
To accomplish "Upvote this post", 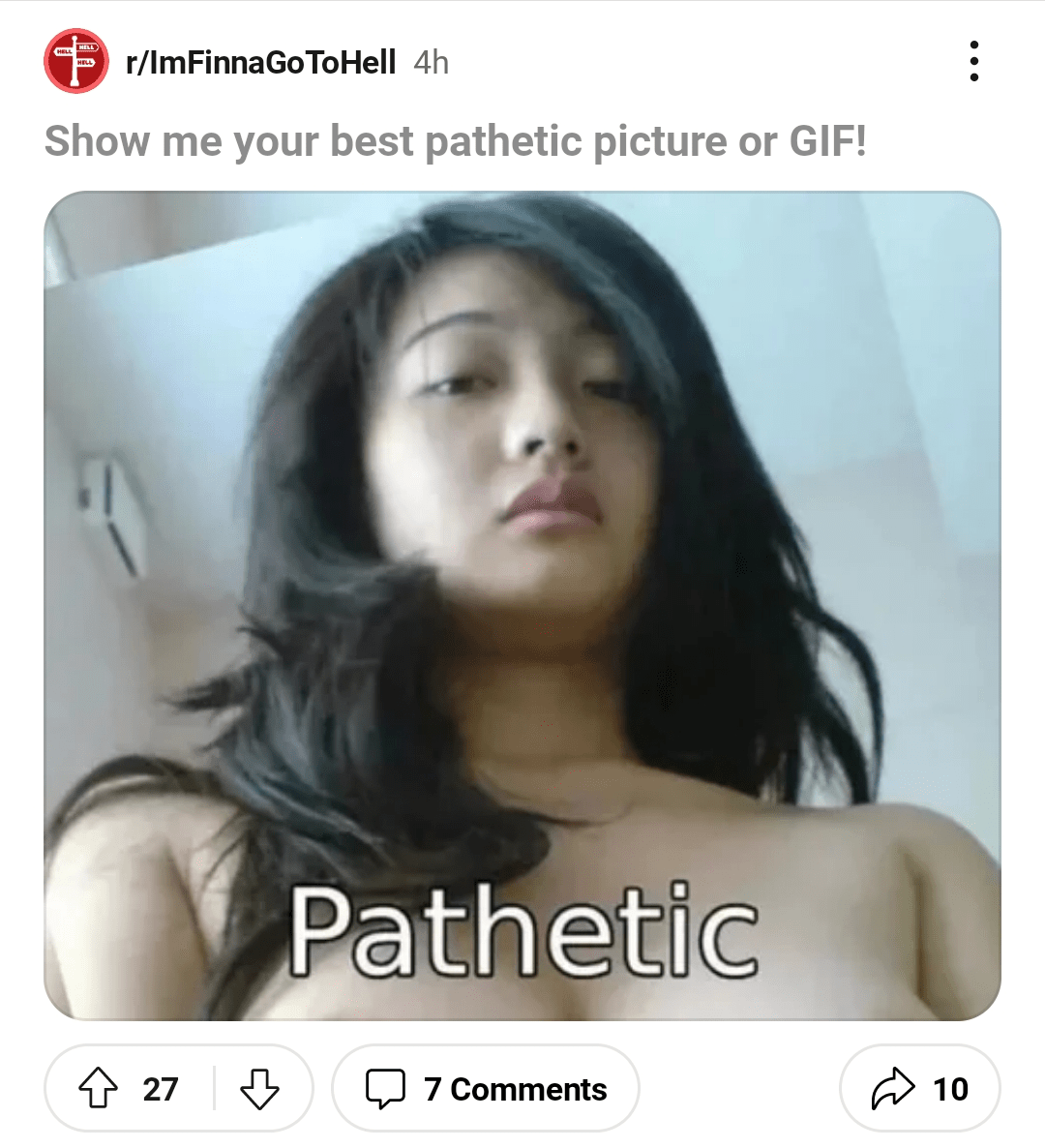I will coord(98,1088).
